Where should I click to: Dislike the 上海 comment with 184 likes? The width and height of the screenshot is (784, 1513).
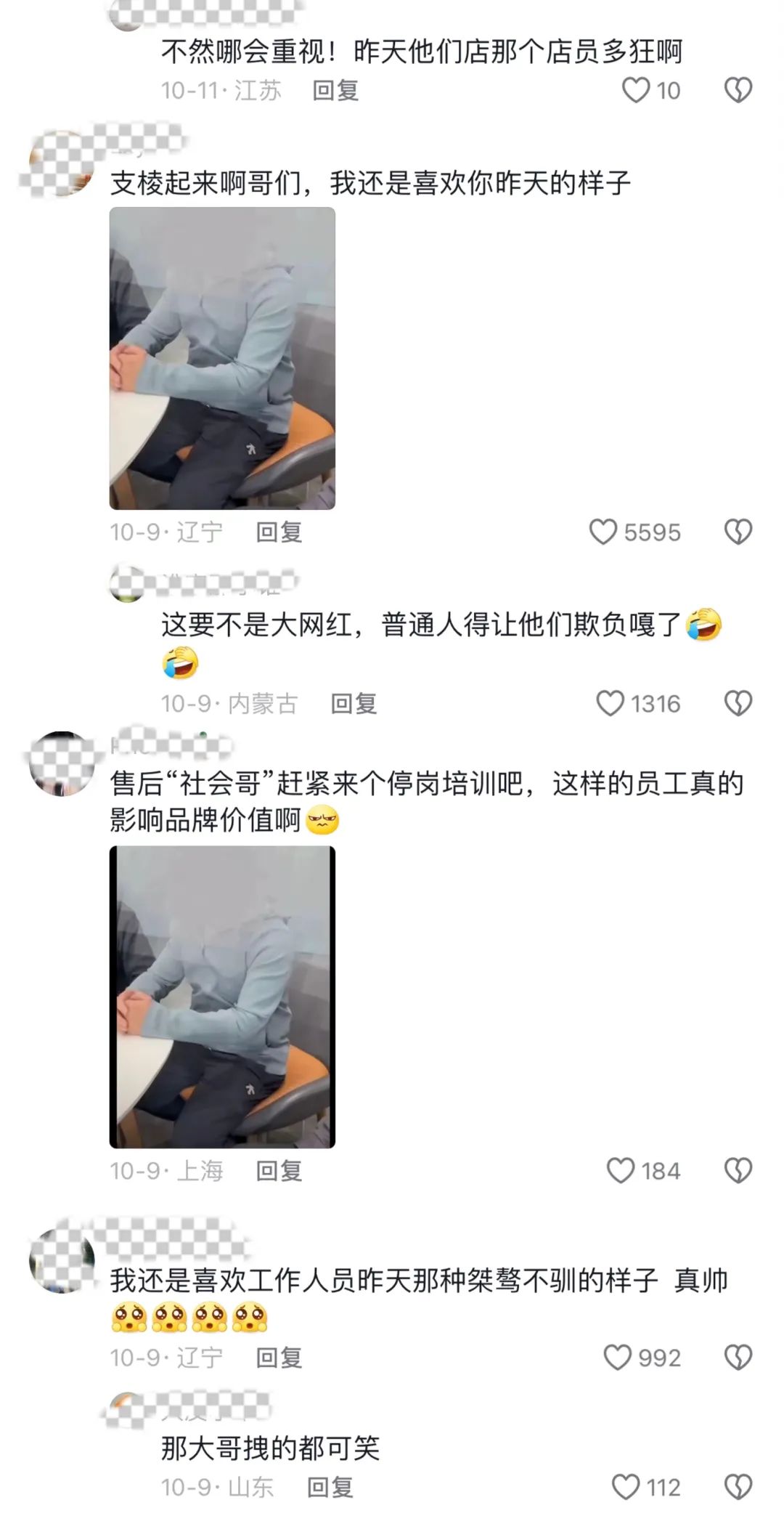point(738,1170)
